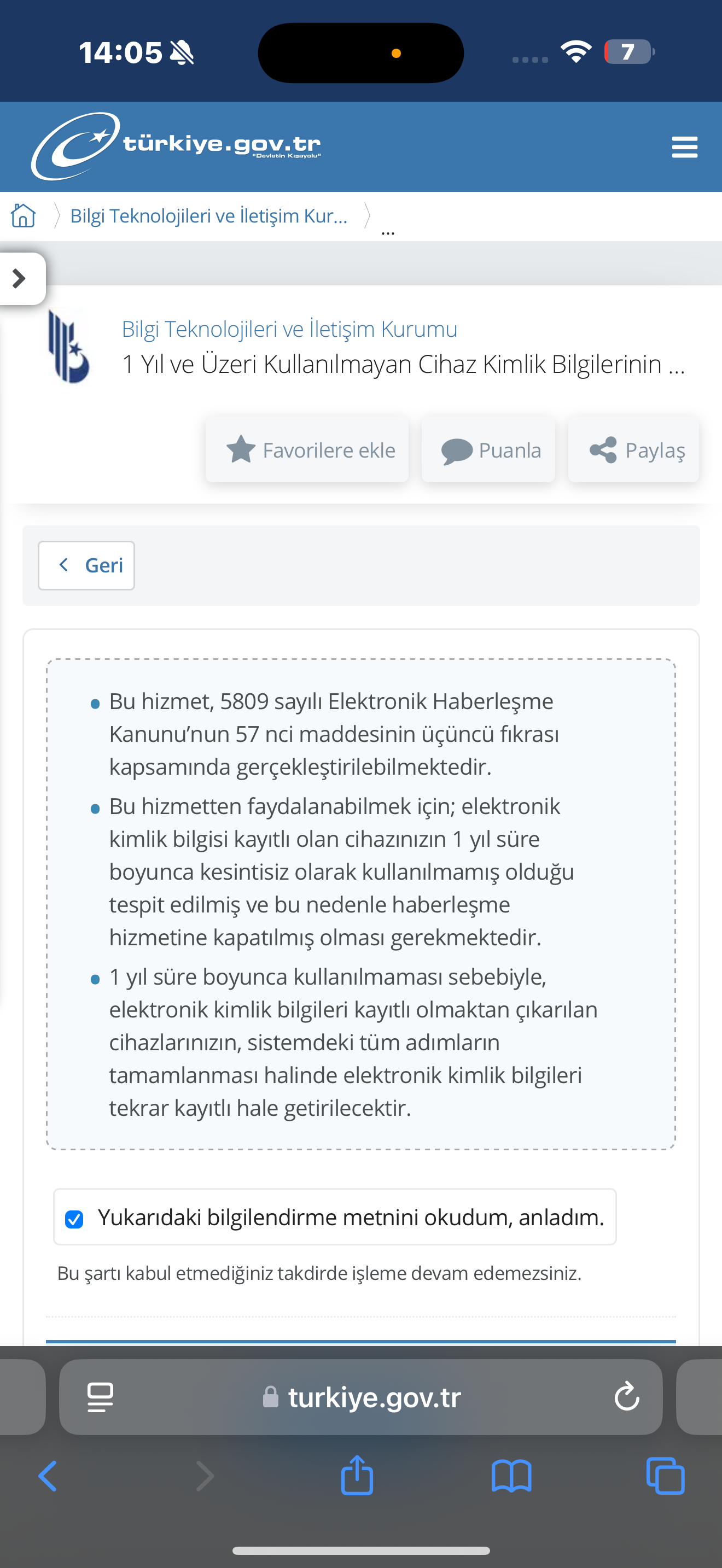Open the page settings icon in the address bar
722x1568 pixels.
101,1397
